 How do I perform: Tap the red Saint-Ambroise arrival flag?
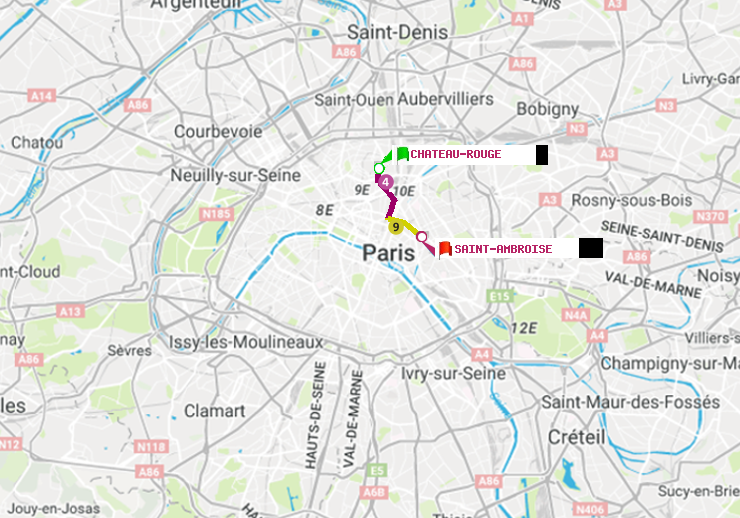pos(444,248)
